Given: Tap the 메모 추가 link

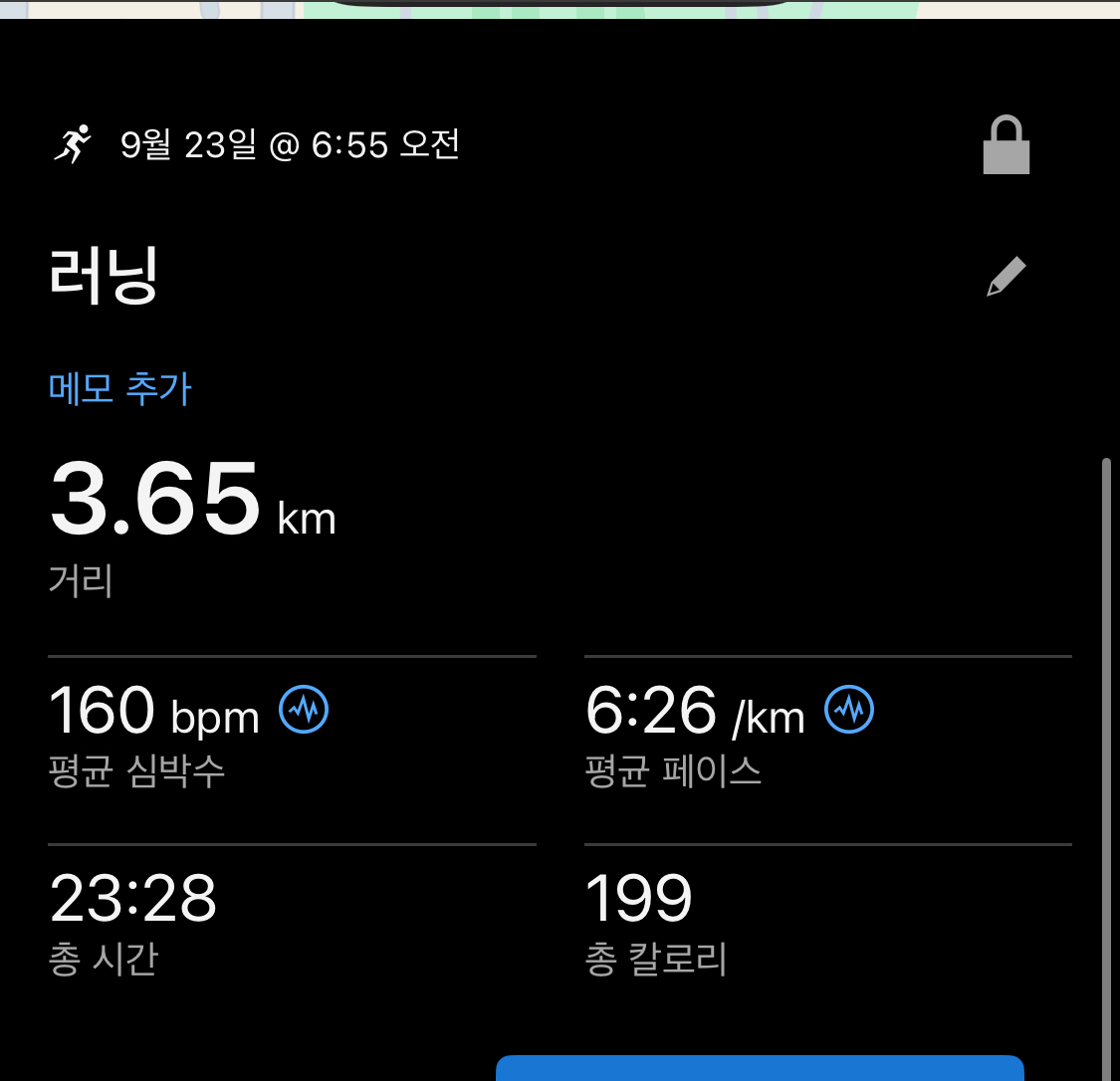Looking at the screenshot, I should pos(119,387).
